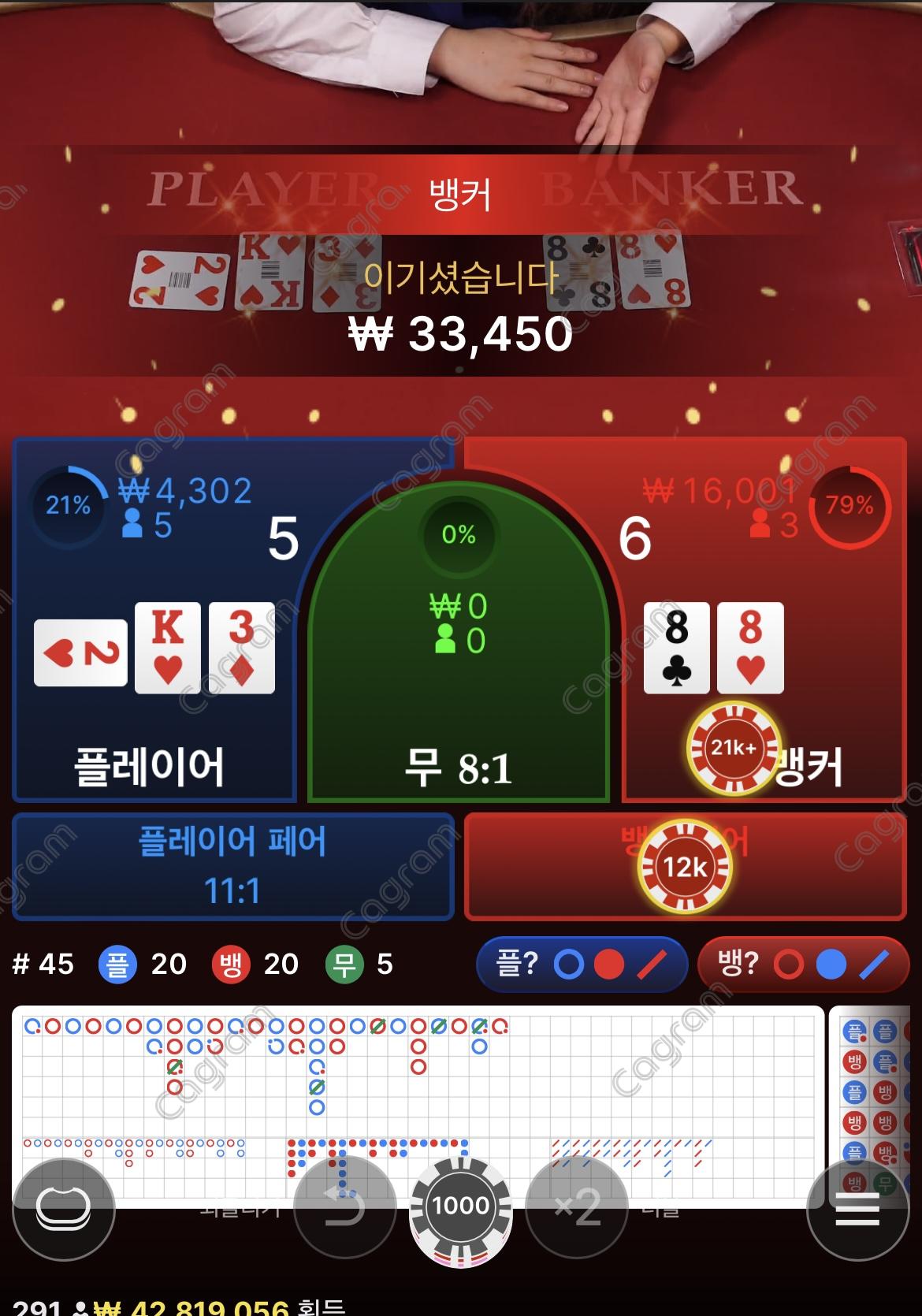This screenshot has height=1316, width=922.
Task: Tap the 뱅? banker prediction button
Action: click(x=804, y=964)
